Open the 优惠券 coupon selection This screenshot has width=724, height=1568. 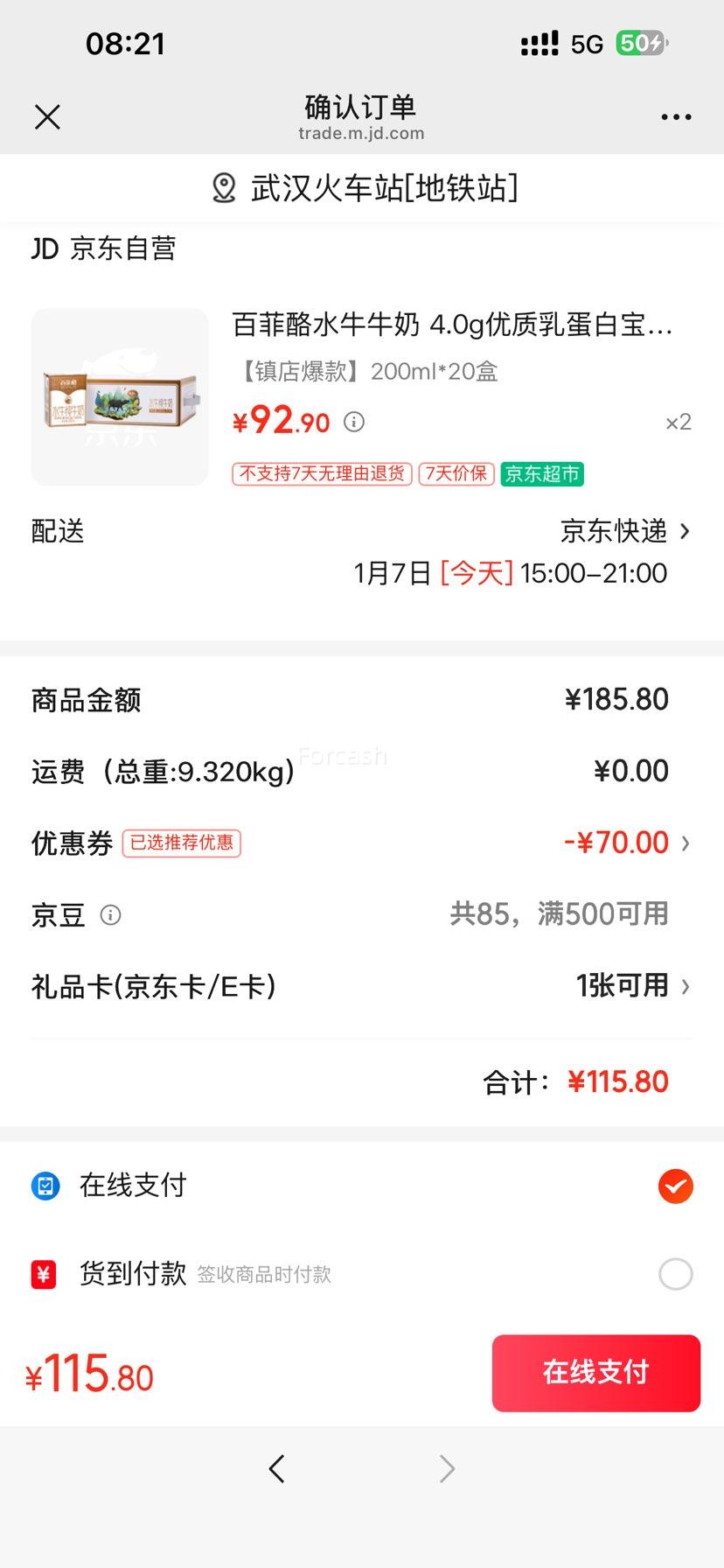click(621, 842)
